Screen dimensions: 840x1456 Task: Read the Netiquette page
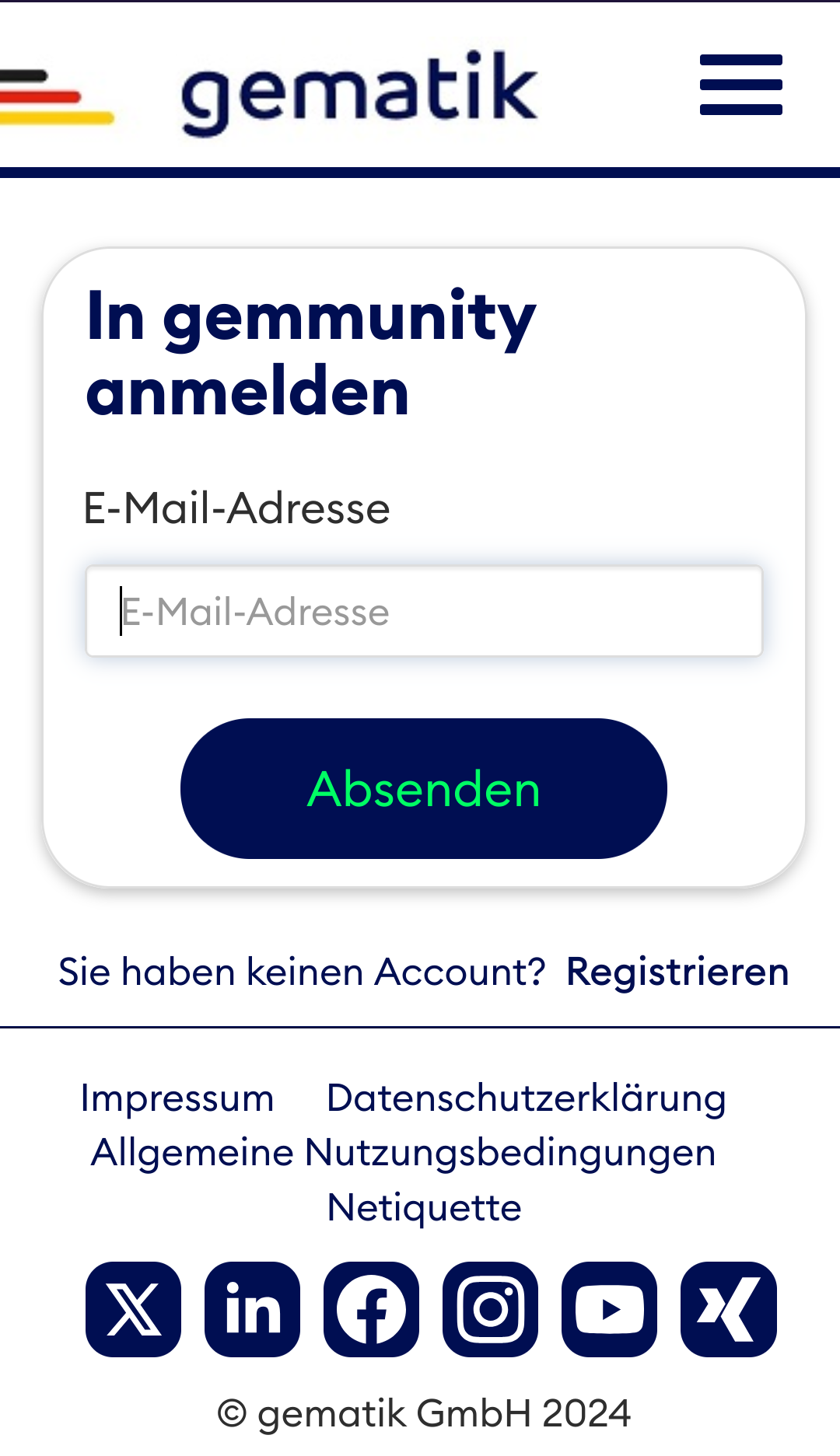[424, 1207]
